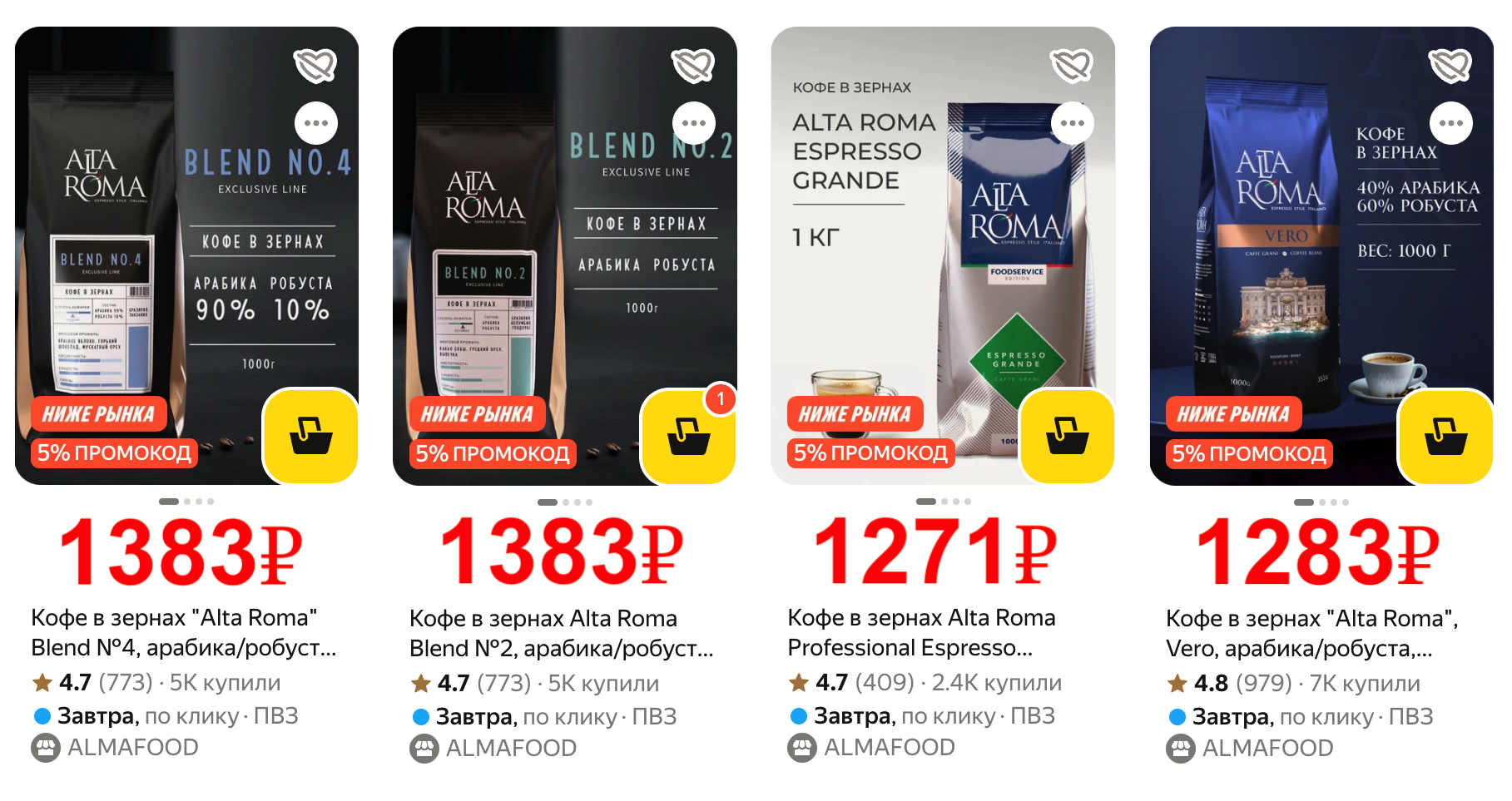Add Alta Roma Vero to cart
The image size is (1512, 801).
(x=1445, y=436)
